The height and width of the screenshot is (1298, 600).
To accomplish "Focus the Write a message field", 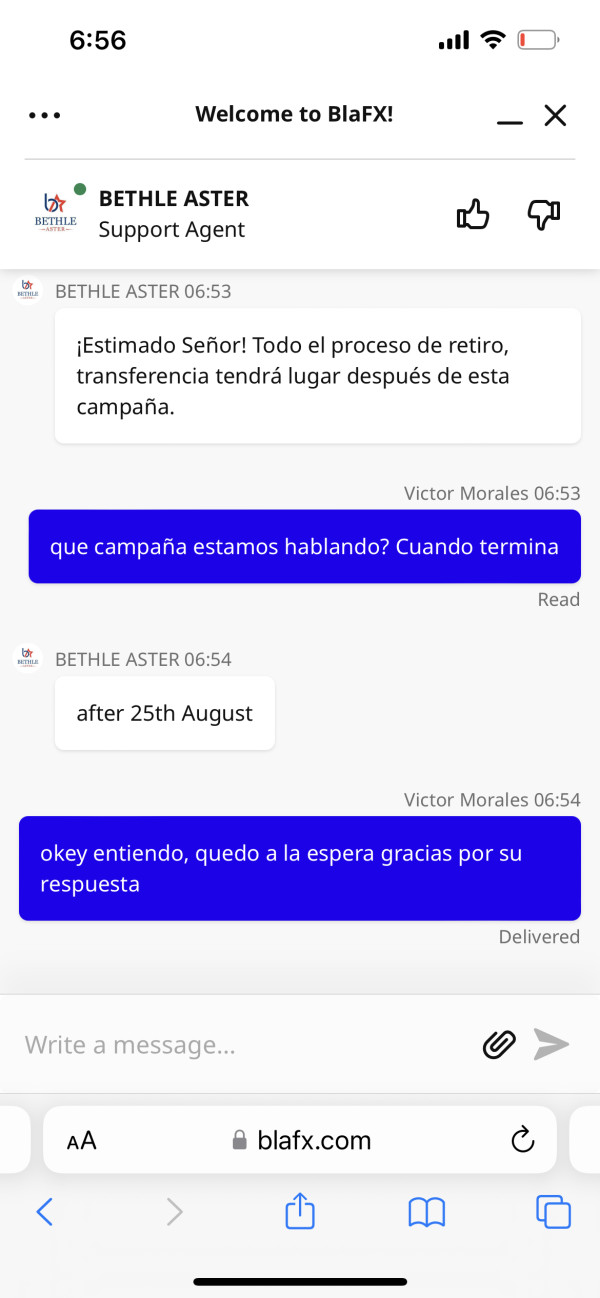I will click(x=240, y=1045).
